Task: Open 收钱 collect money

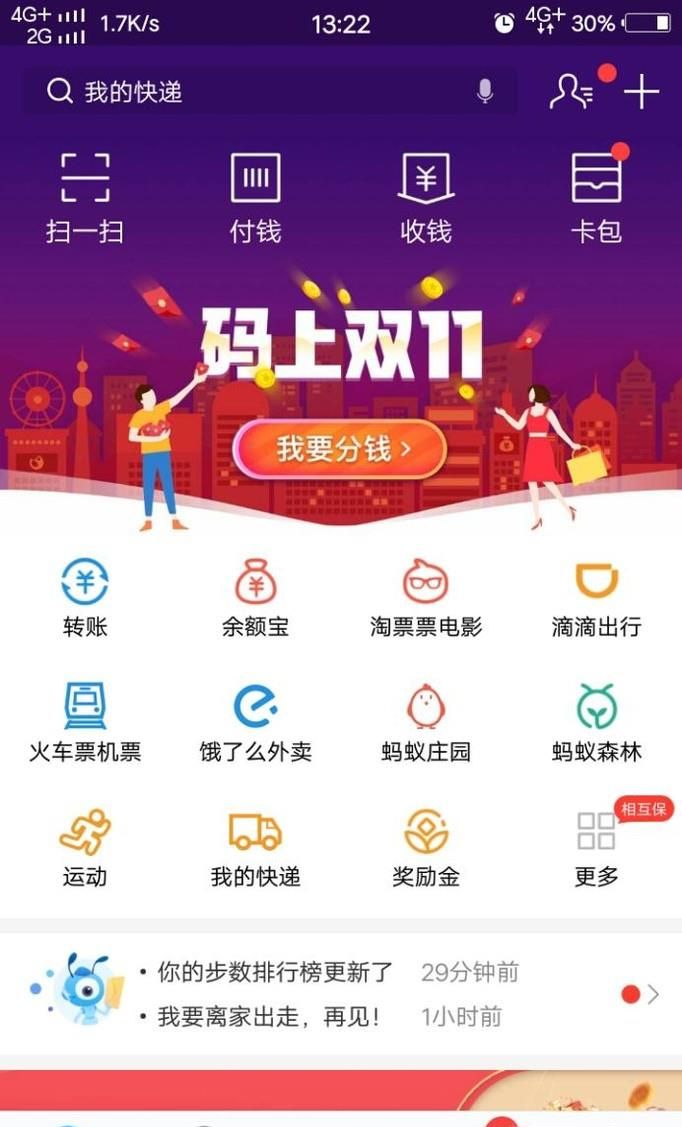Action: 425,198
